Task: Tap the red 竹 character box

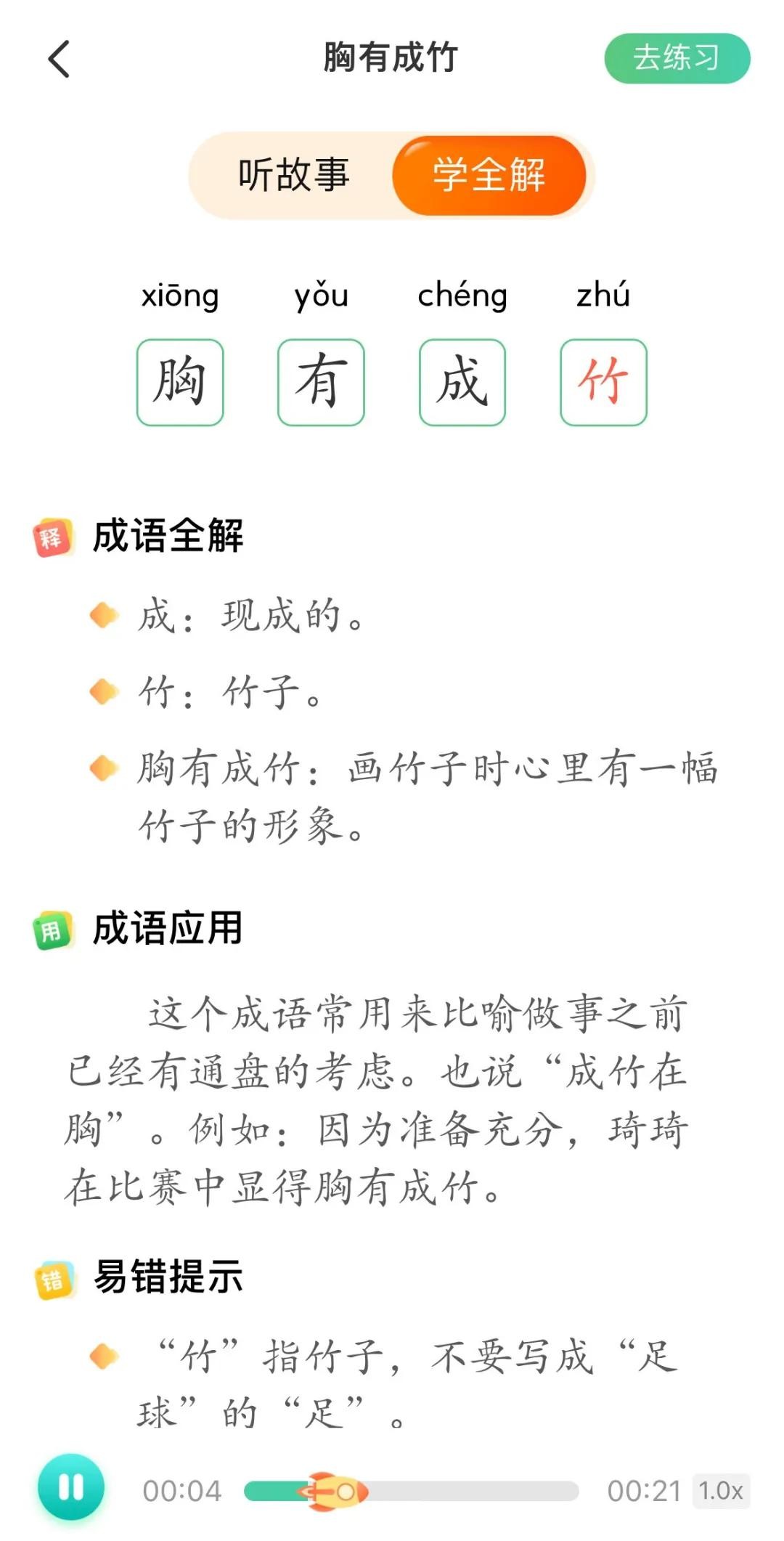Action: (603, 382)
